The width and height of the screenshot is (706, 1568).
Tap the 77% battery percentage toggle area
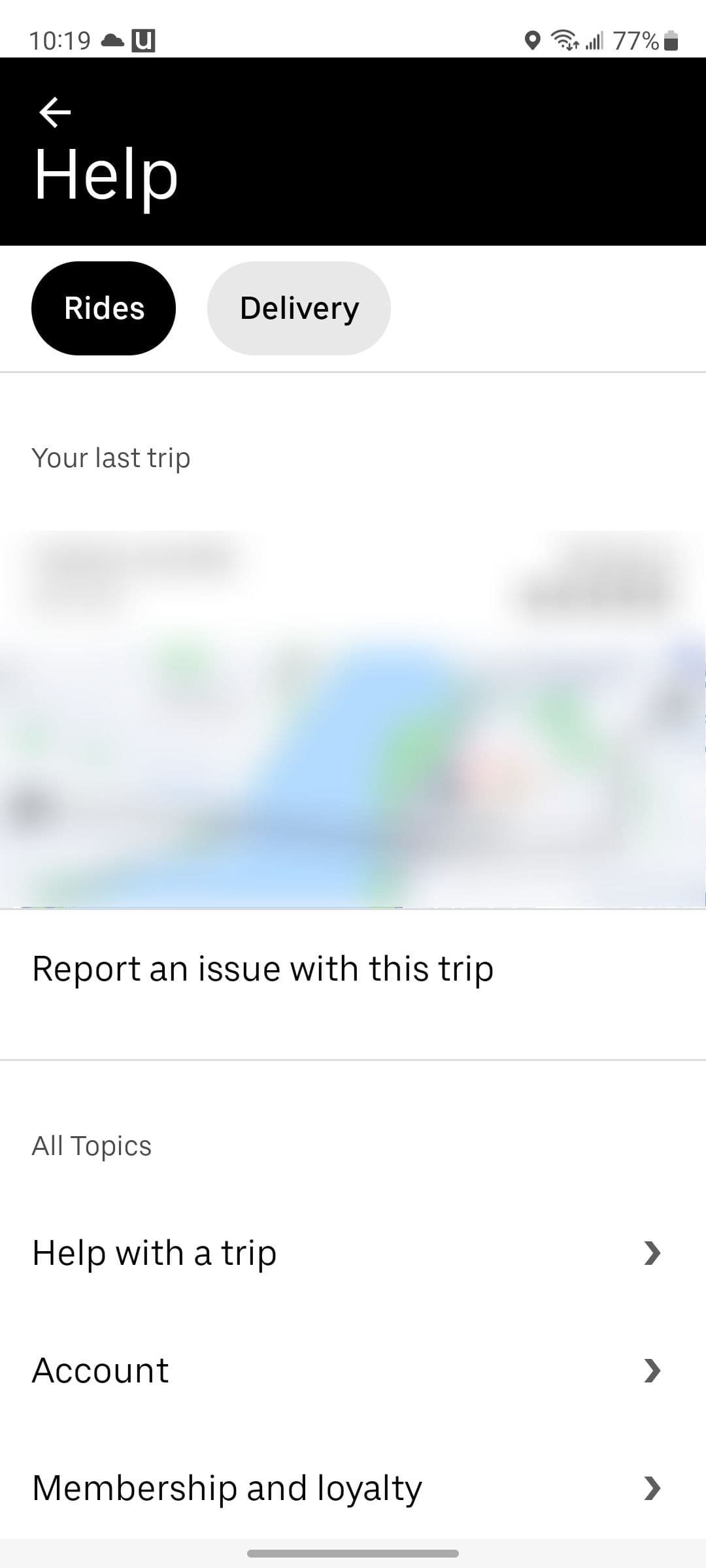pos(635,41)
